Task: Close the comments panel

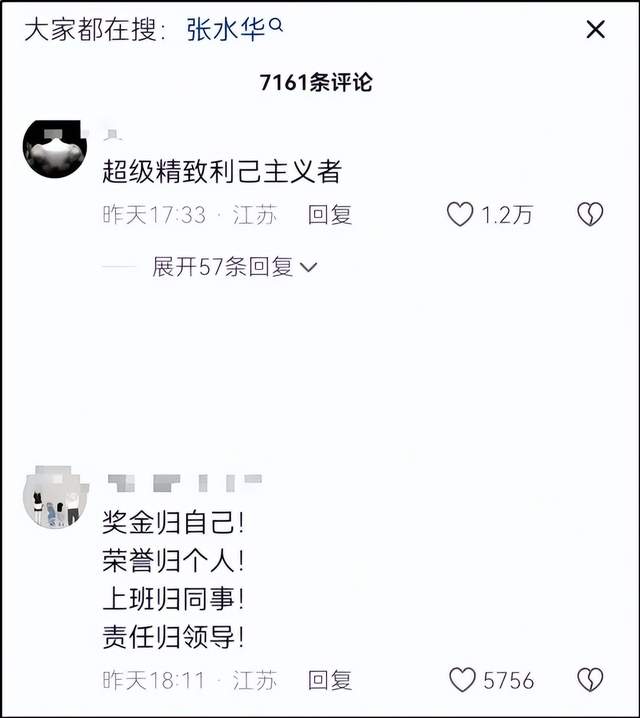Action: coord(595,30)
